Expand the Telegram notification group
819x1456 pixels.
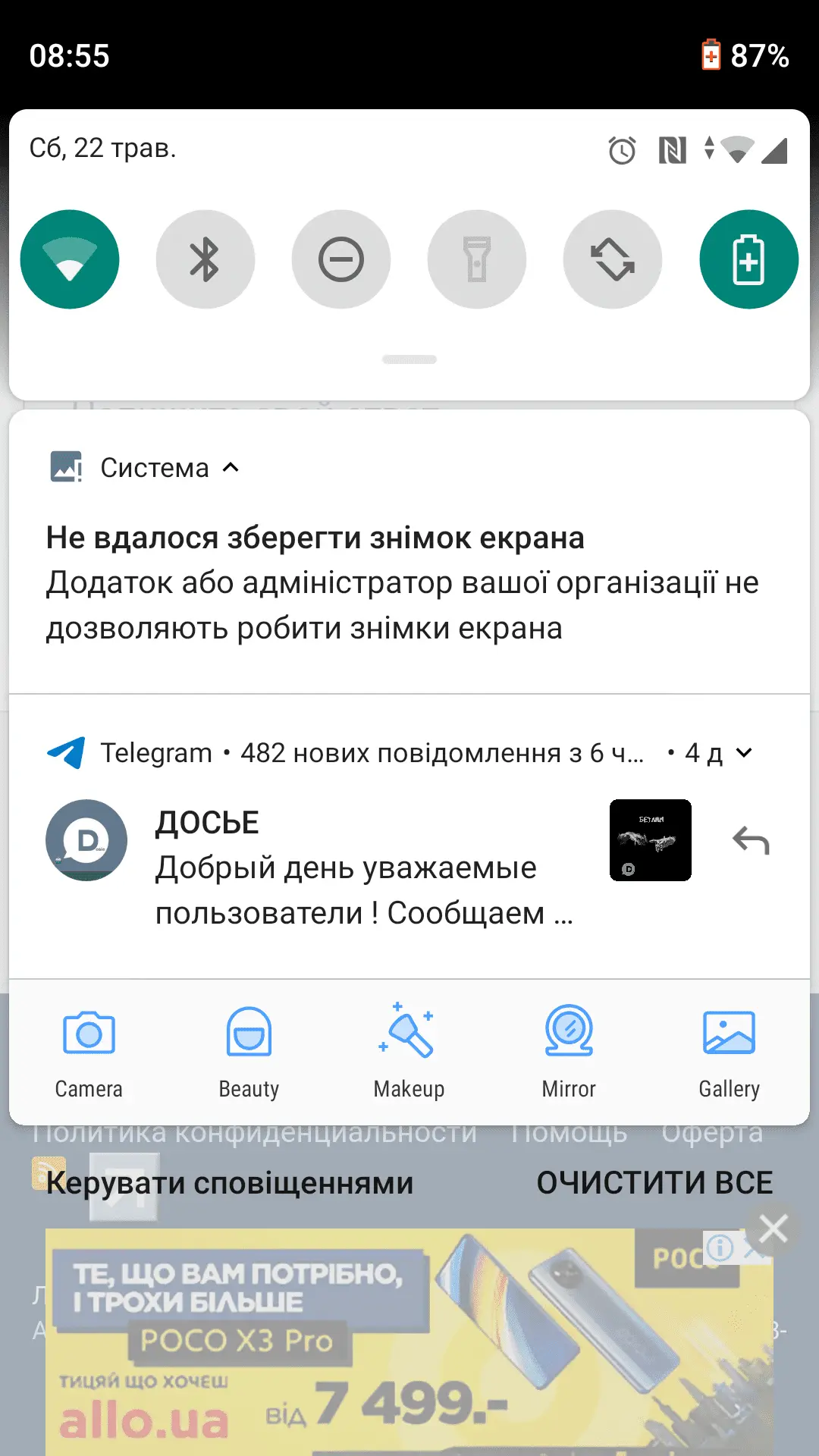(744, 753)
